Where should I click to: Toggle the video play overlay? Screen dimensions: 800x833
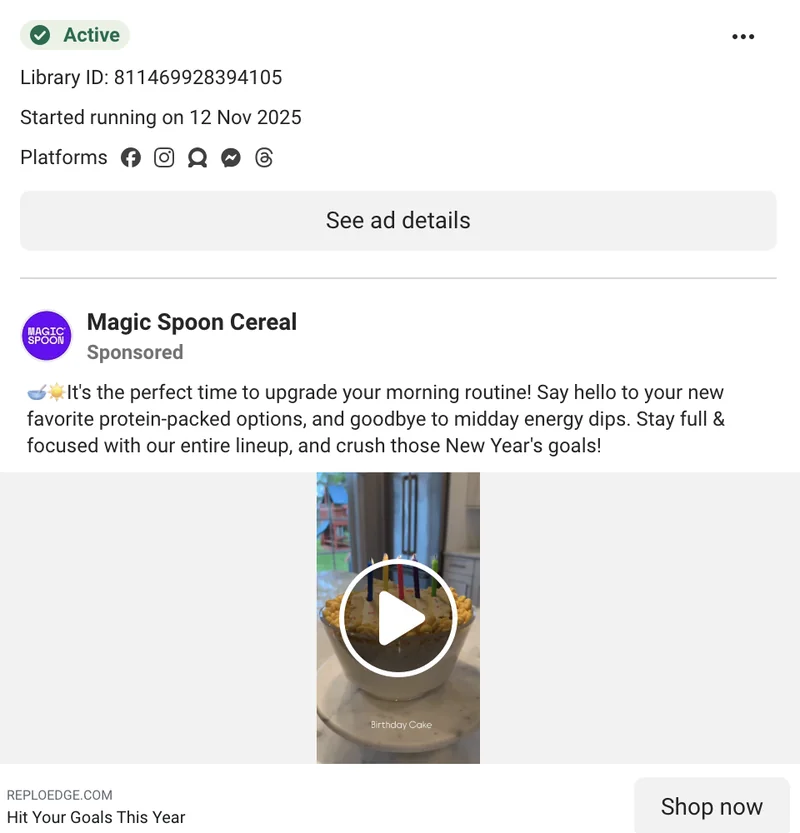pos(398,617)
